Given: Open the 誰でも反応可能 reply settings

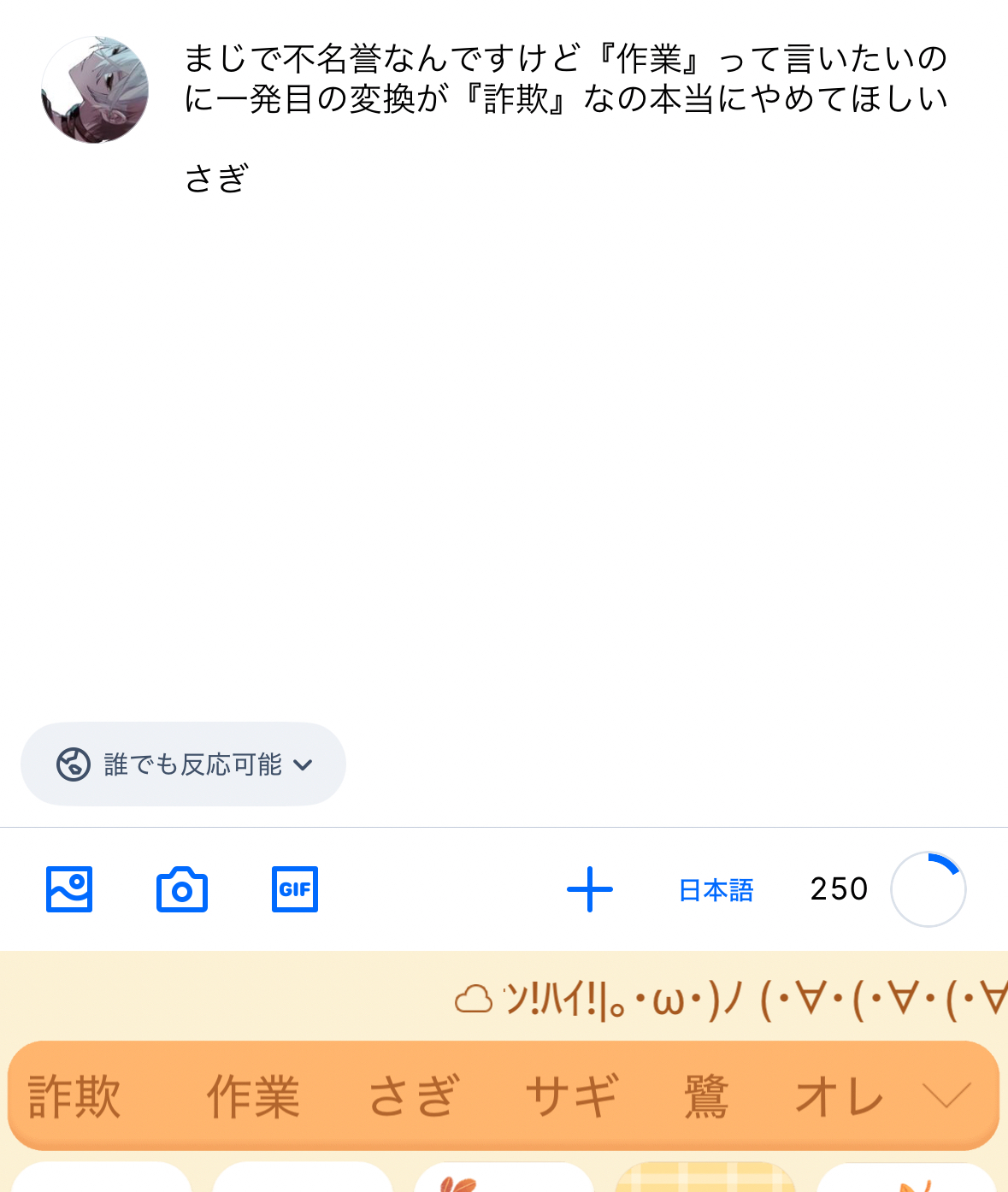Looking at the screenshot, I should (x=183, y=764).
